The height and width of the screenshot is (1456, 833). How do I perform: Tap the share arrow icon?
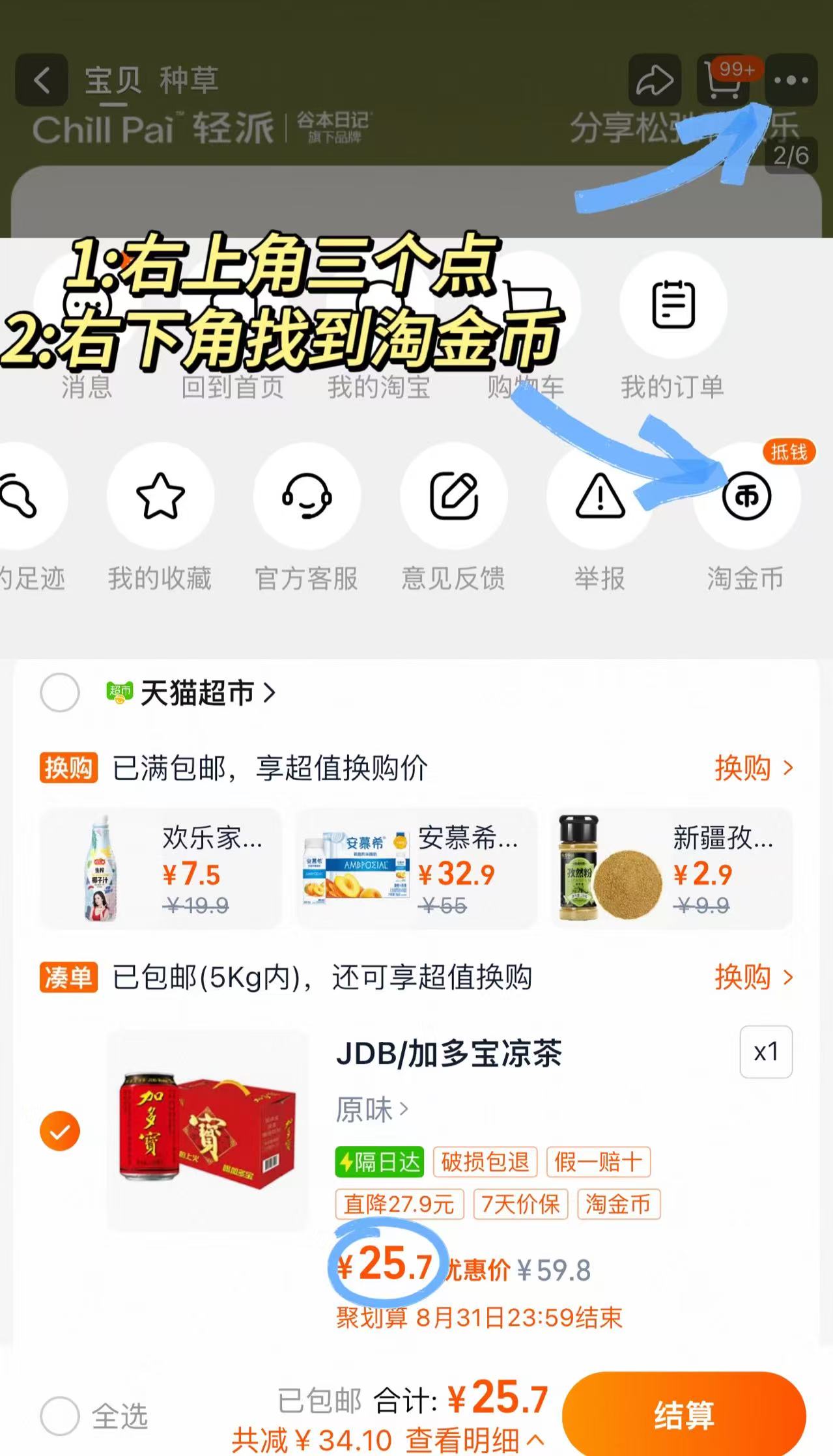click(x=654, y=80)
